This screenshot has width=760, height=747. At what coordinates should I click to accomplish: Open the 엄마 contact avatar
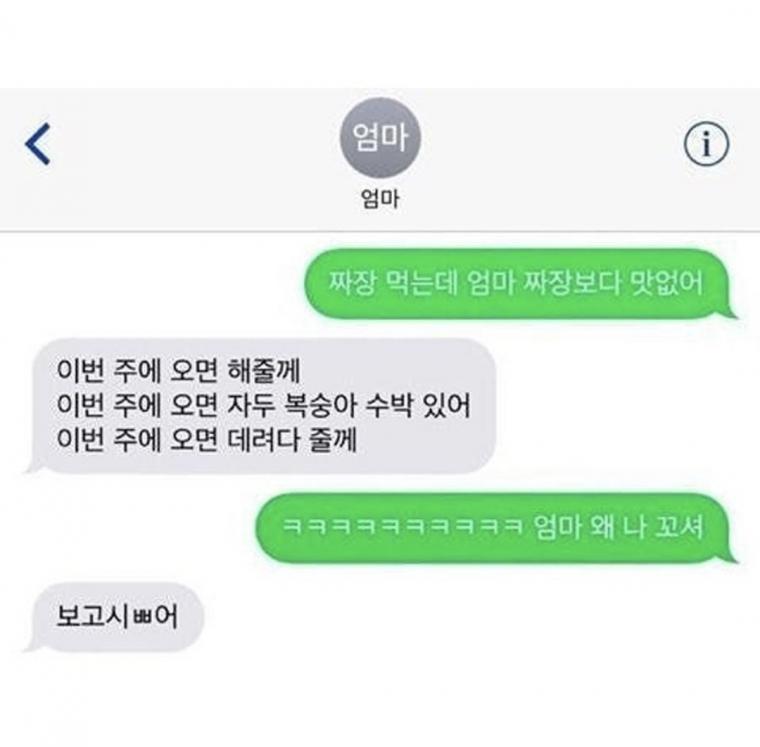[x=380, y=138]
